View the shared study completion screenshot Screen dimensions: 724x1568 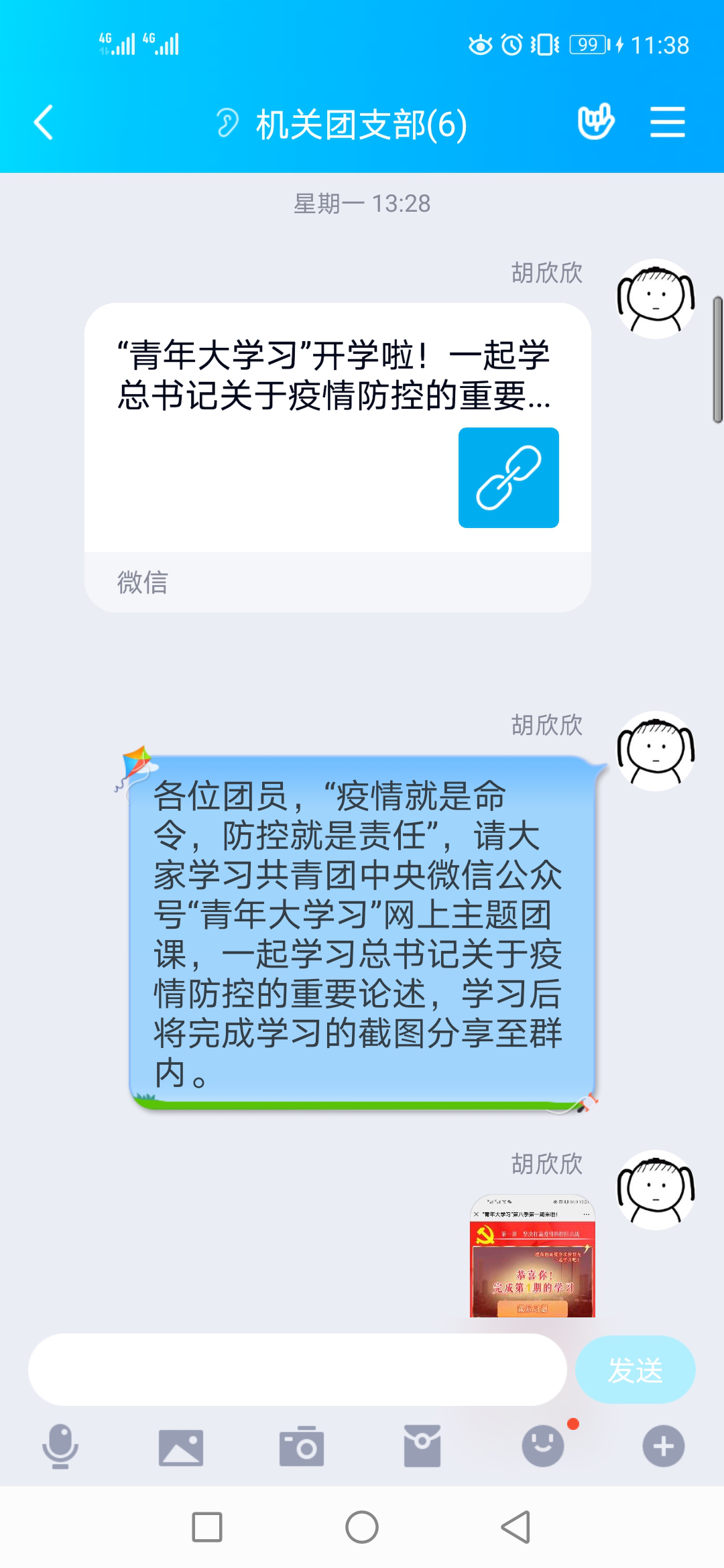[532, 1256]
